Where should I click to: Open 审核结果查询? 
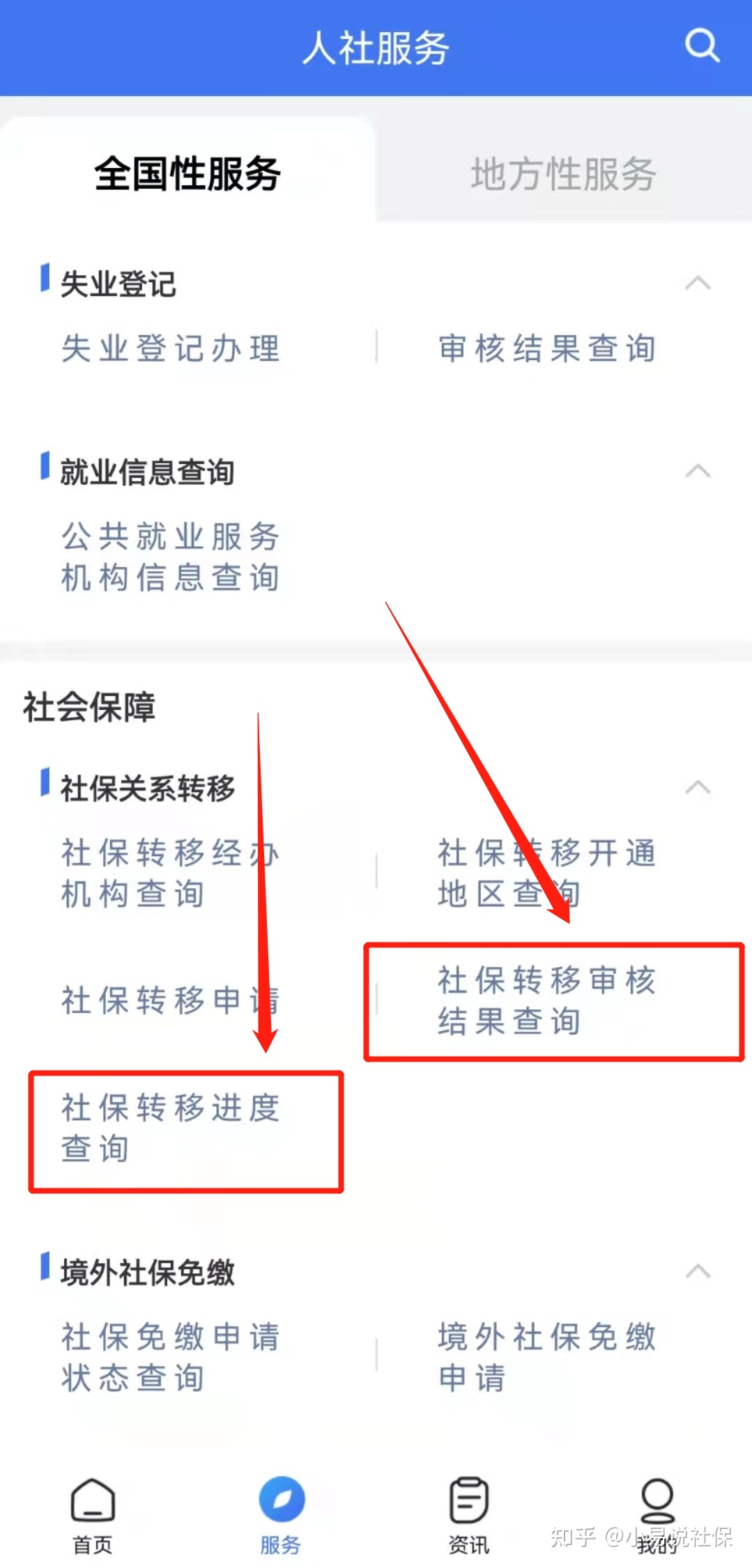(x=547, y=348)
